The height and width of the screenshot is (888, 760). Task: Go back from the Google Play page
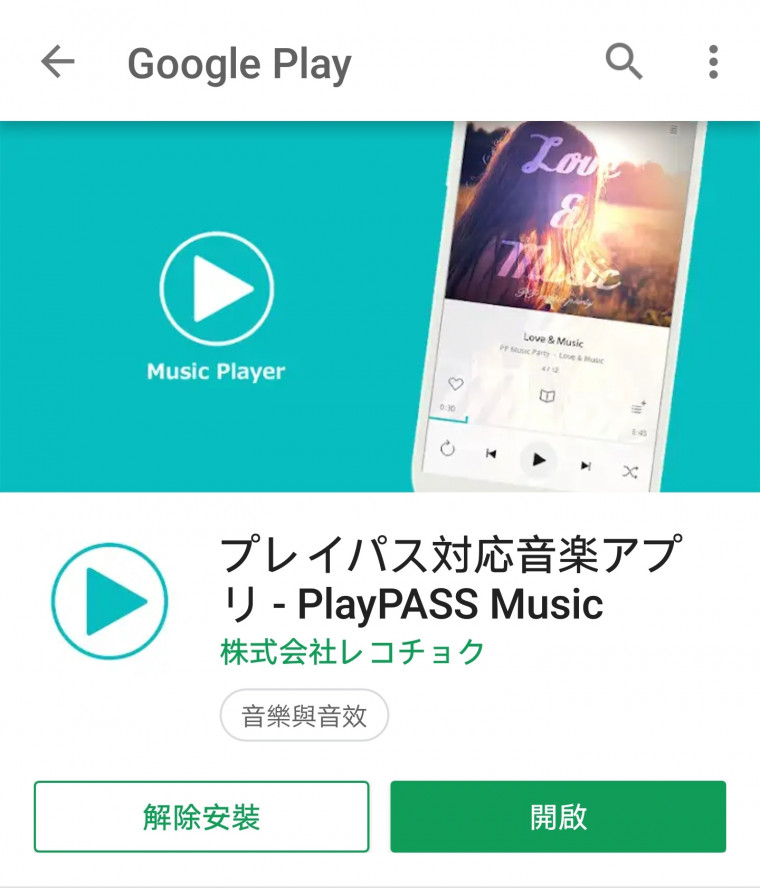click(x=57, y=63)
